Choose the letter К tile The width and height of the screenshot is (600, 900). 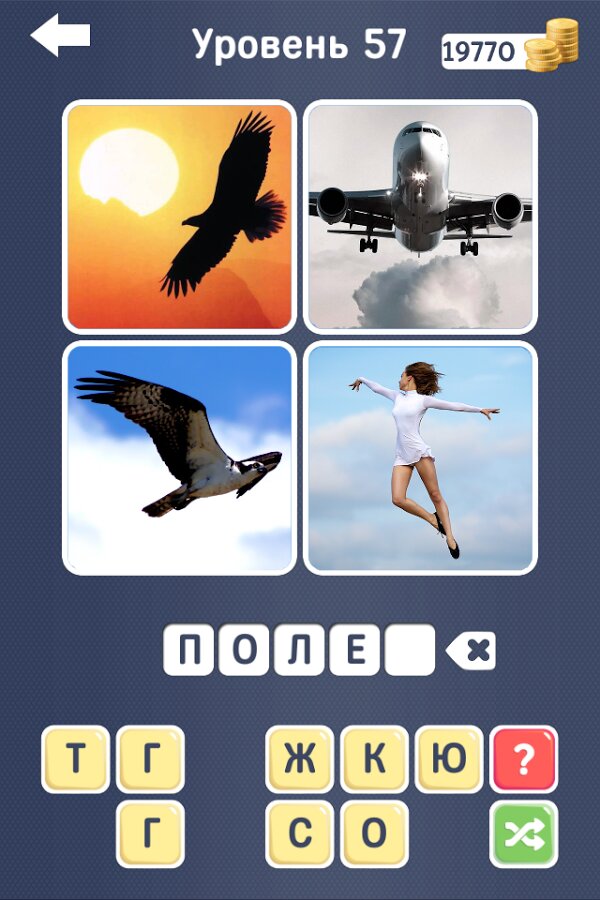pos(375,759)
